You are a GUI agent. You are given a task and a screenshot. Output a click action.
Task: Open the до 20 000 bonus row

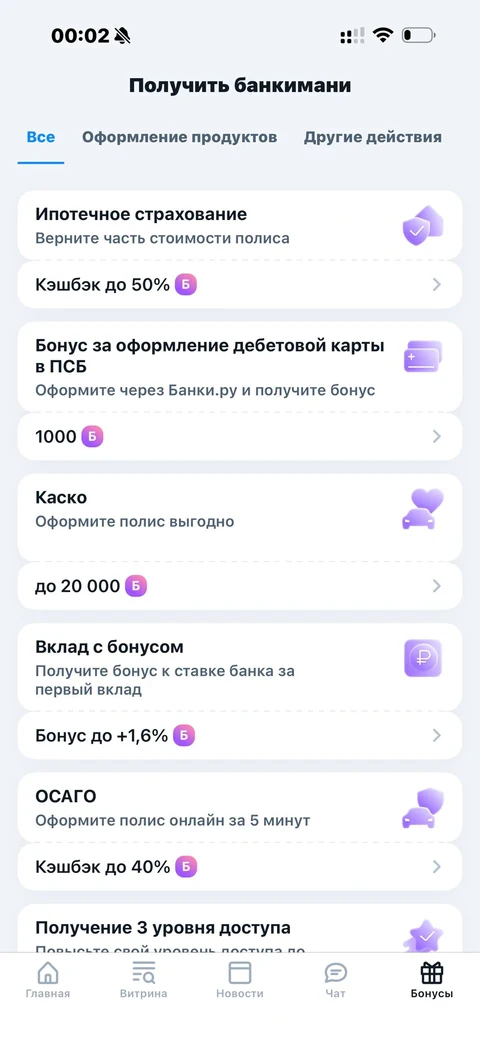tap(239, 586)
